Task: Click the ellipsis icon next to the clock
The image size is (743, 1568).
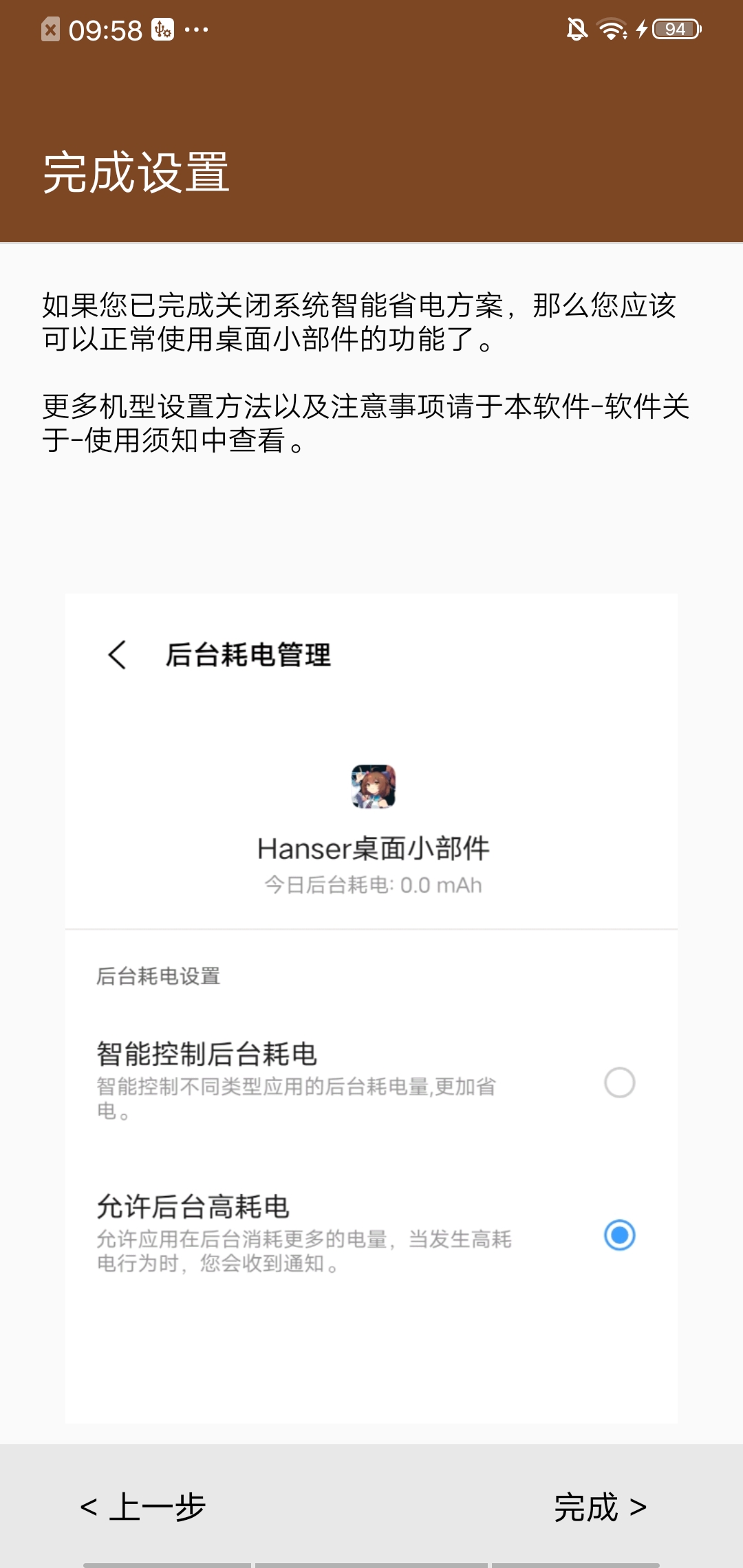Action: 196,30
